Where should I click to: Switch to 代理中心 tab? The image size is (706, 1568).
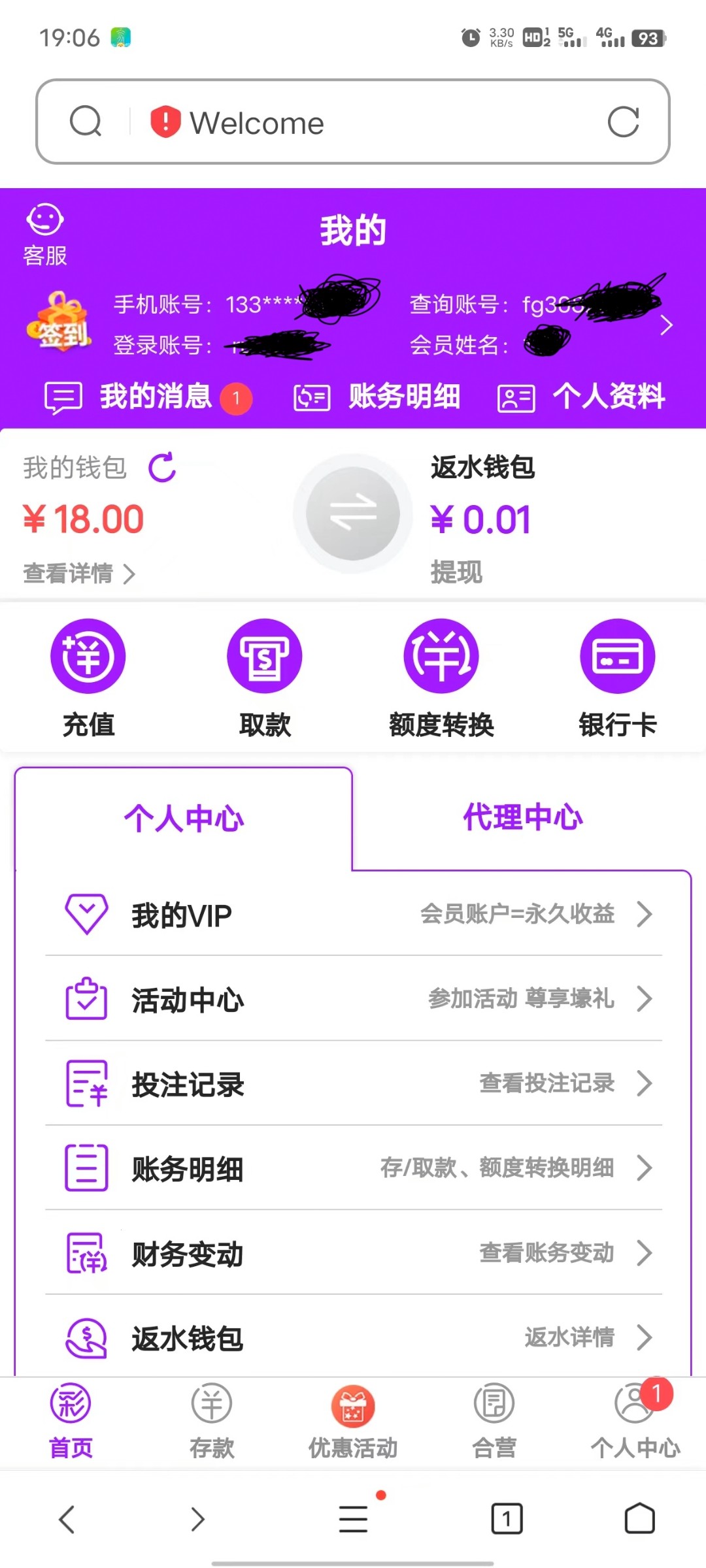[522, 818]
